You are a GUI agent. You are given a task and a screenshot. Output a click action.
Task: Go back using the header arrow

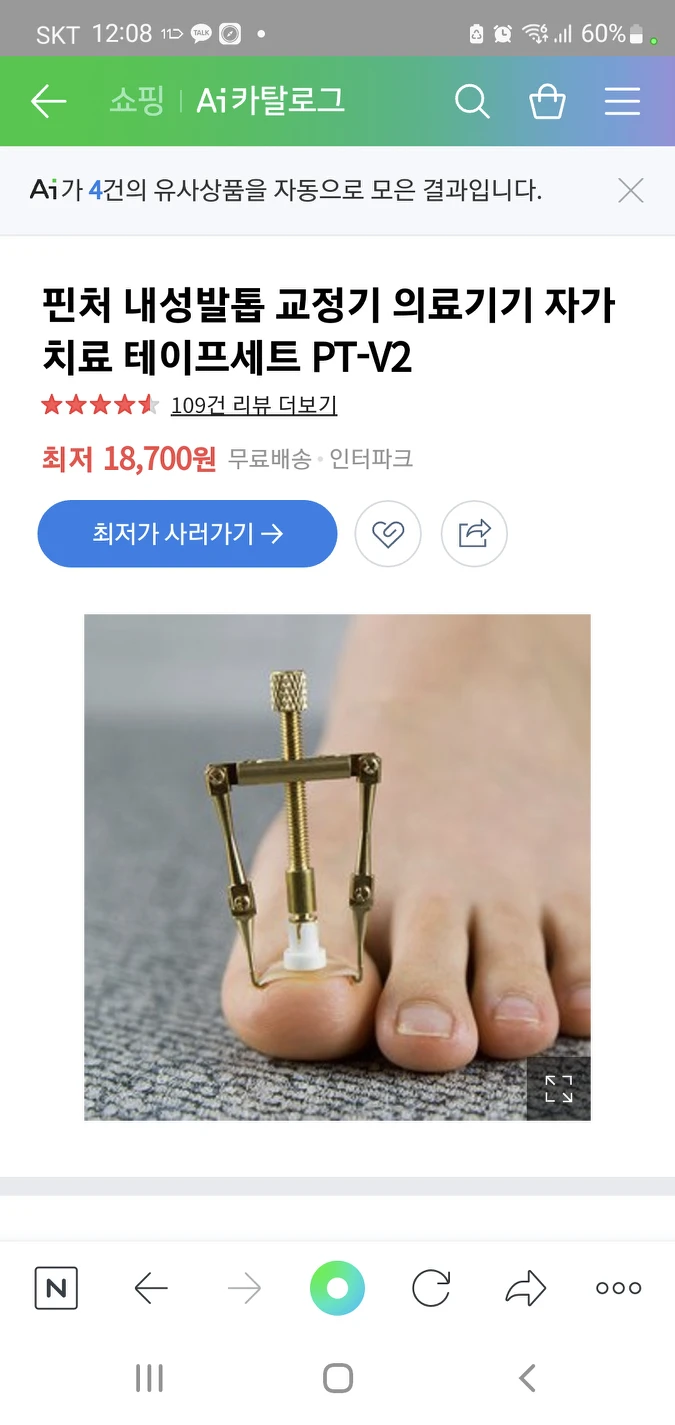point(48,101)
